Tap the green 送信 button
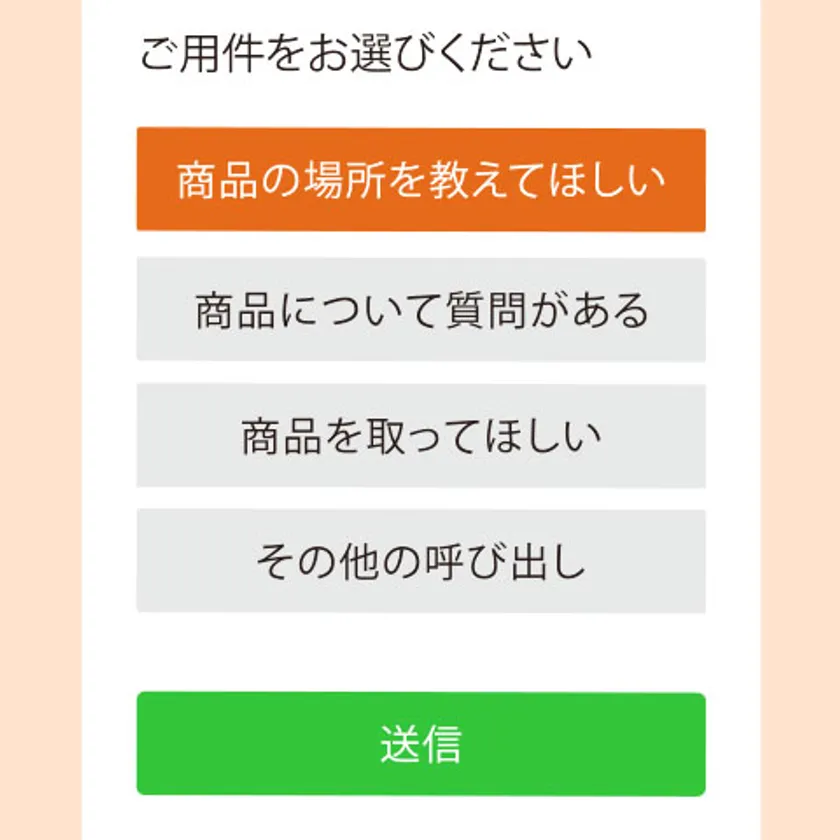 point(421,744)
